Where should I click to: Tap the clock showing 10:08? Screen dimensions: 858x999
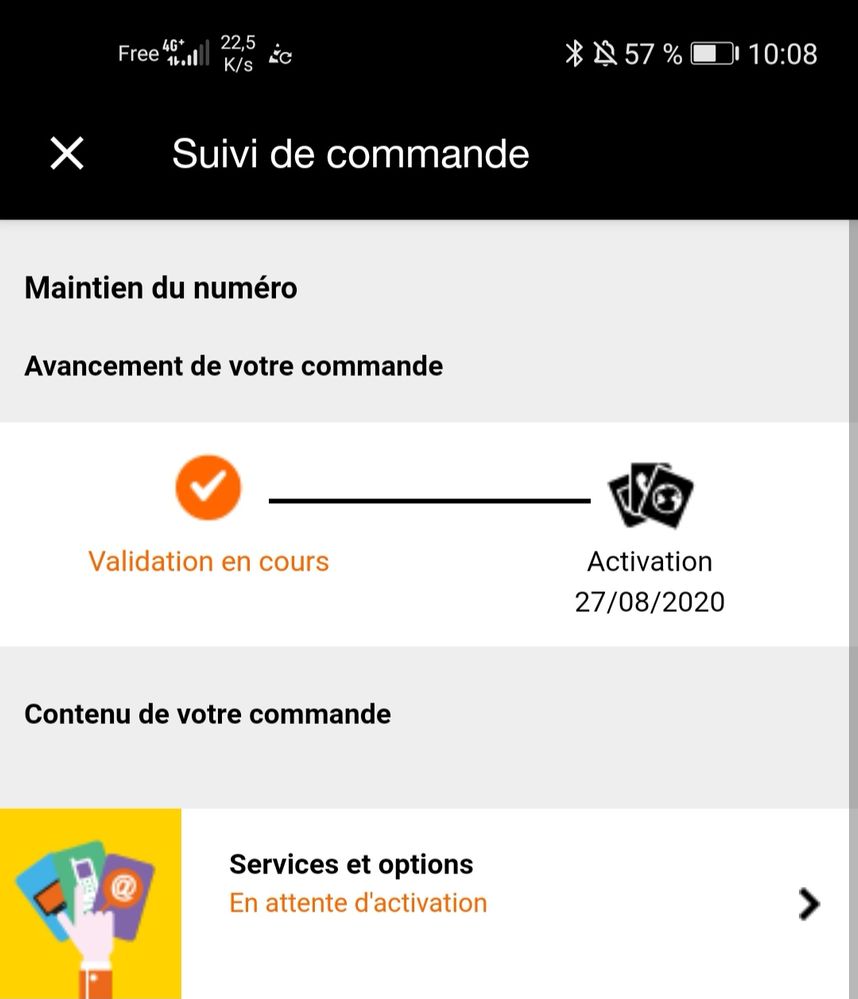pos(784,54)
